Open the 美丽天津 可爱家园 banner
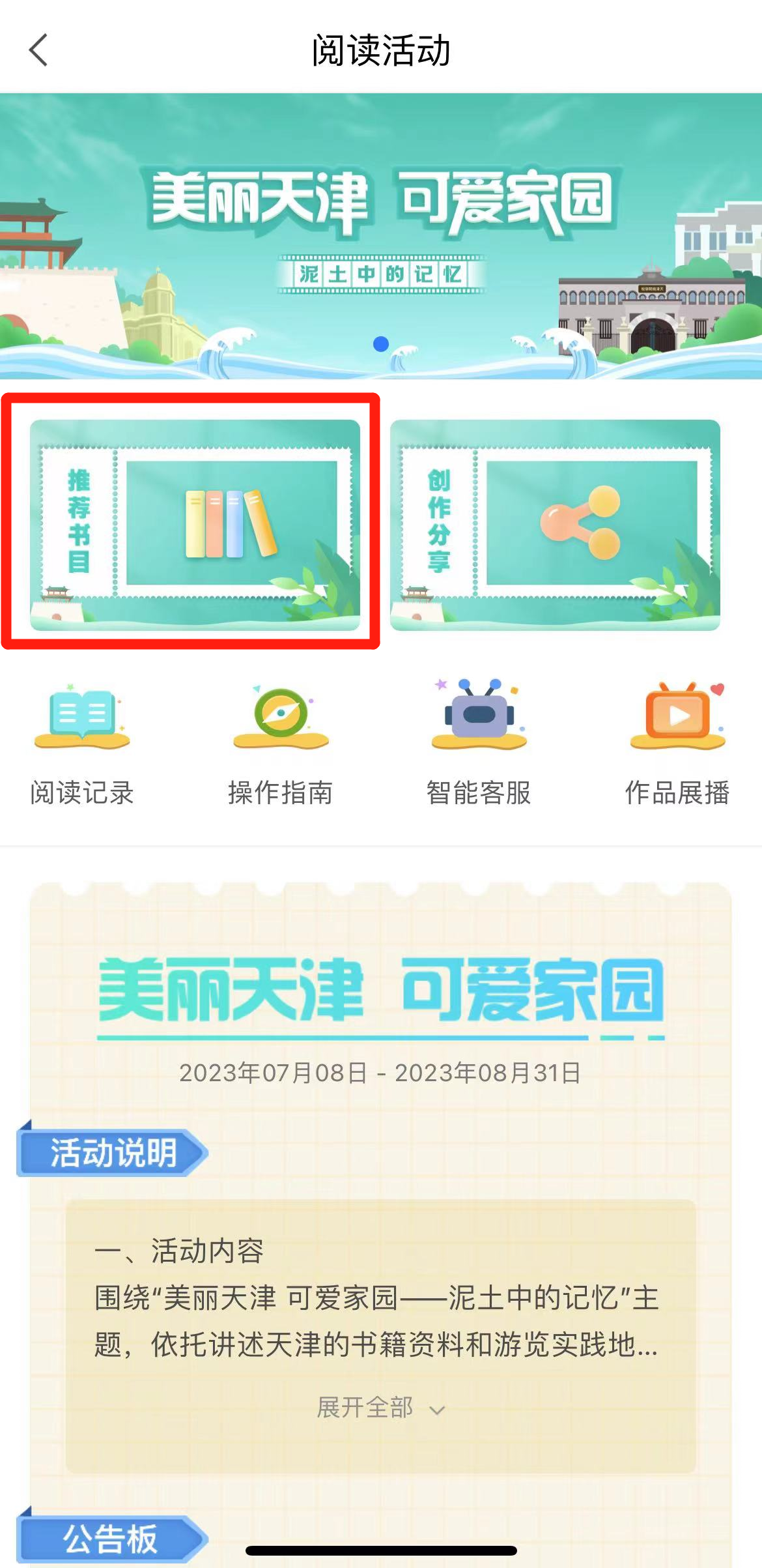The image size is (762, 1568). tap(381, 235)
